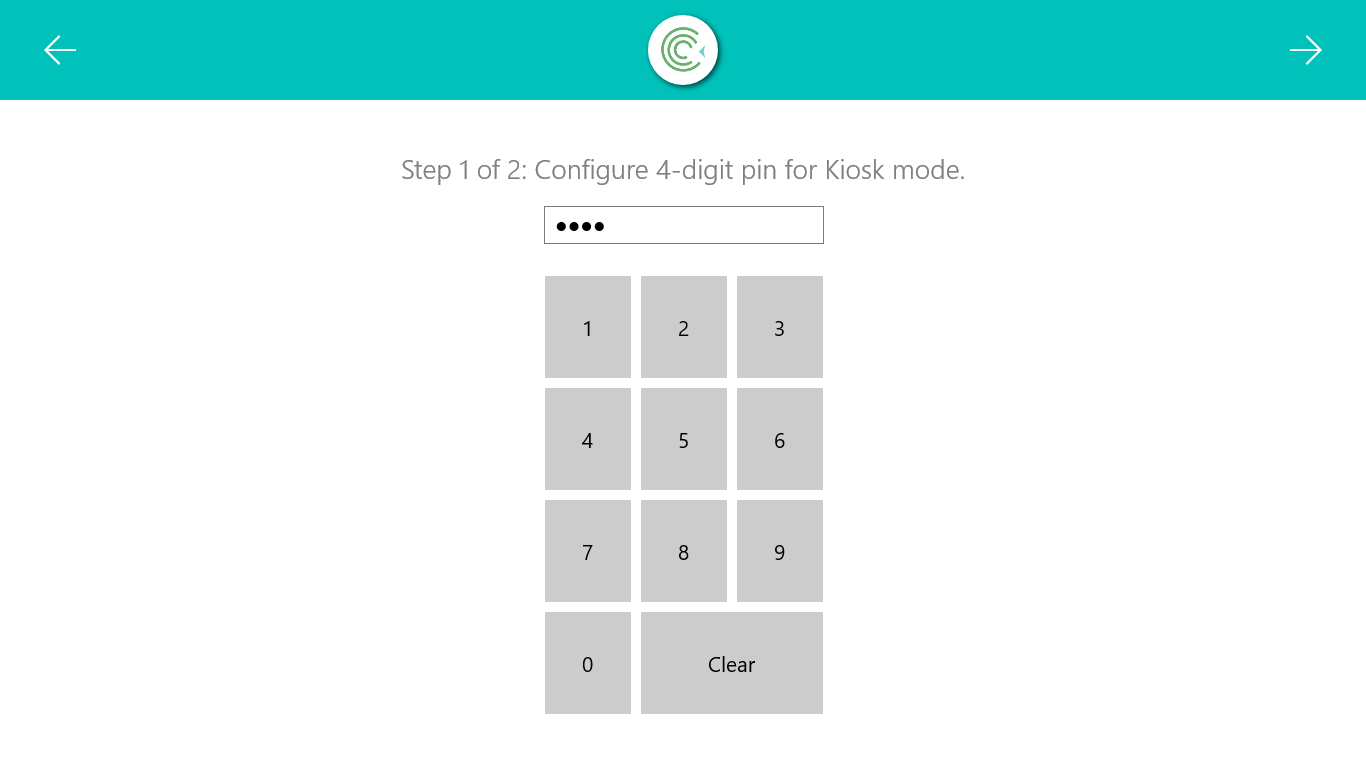
Task: Enter digit 3 on keypad
Action: click(x=779, y=327)
